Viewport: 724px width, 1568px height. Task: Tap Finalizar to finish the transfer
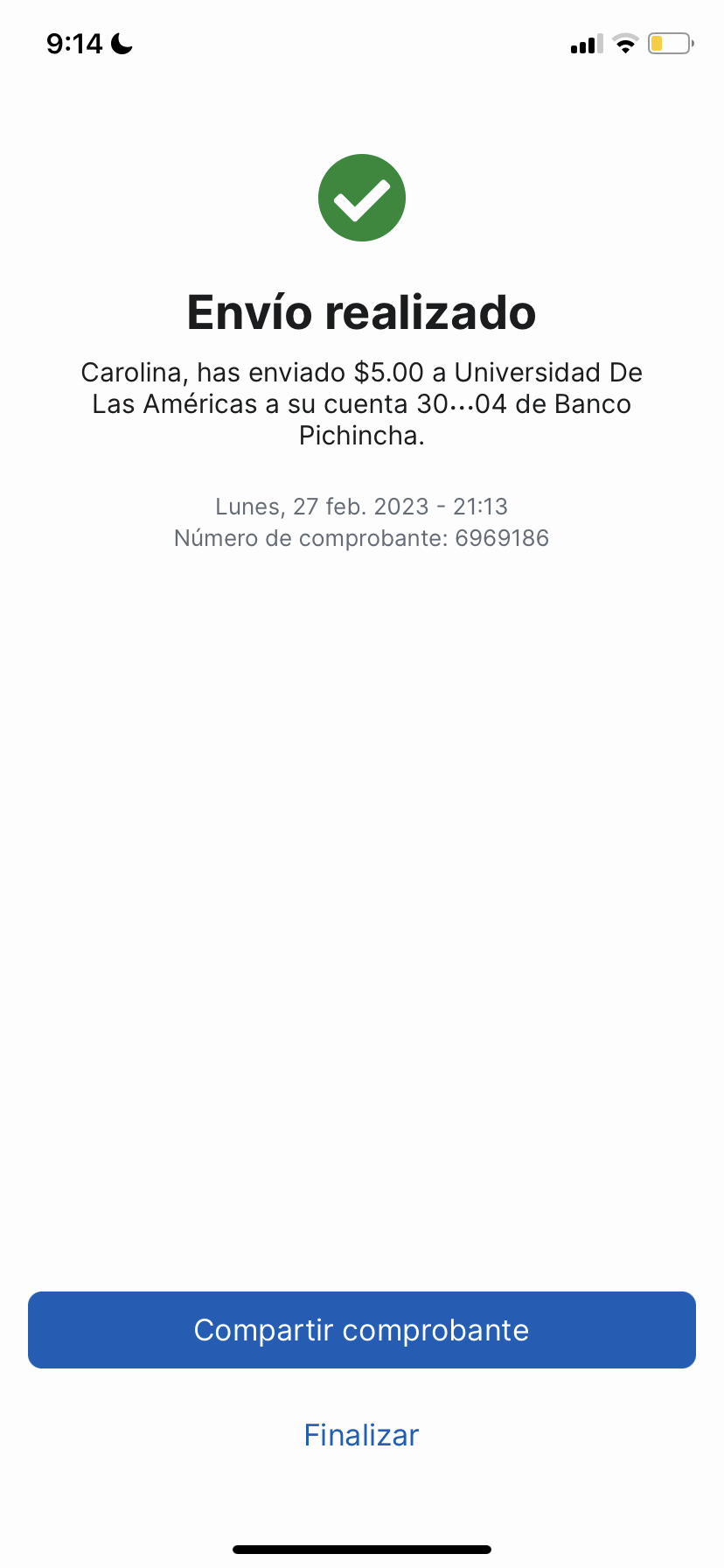(x=362, y=1435)
